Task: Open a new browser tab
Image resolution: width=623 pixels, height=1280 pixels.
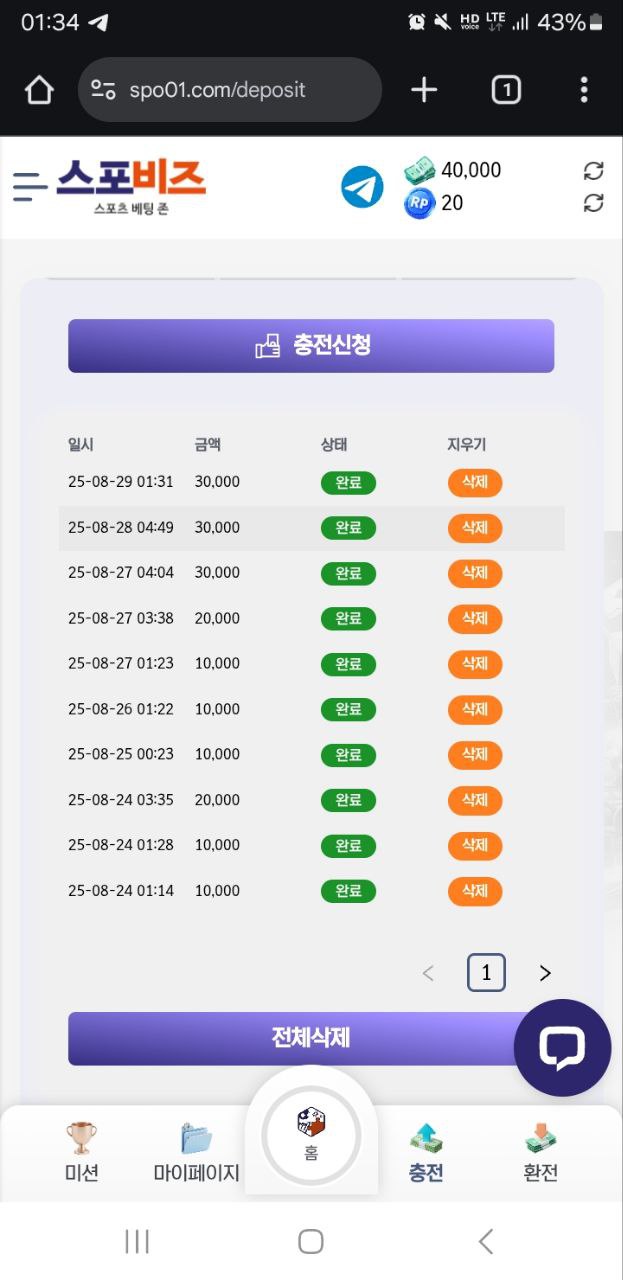Action: (x=424, y=90)
